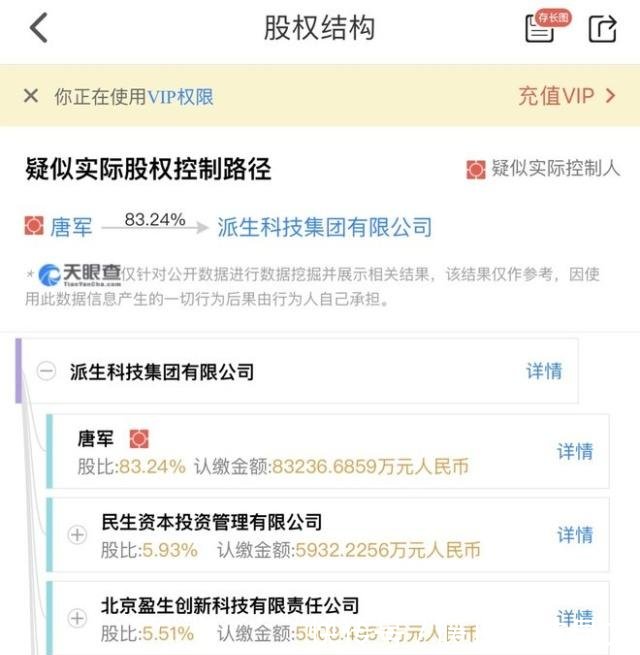Expand 北京盈生创新科技有限责任公司 node

(77, 618)
